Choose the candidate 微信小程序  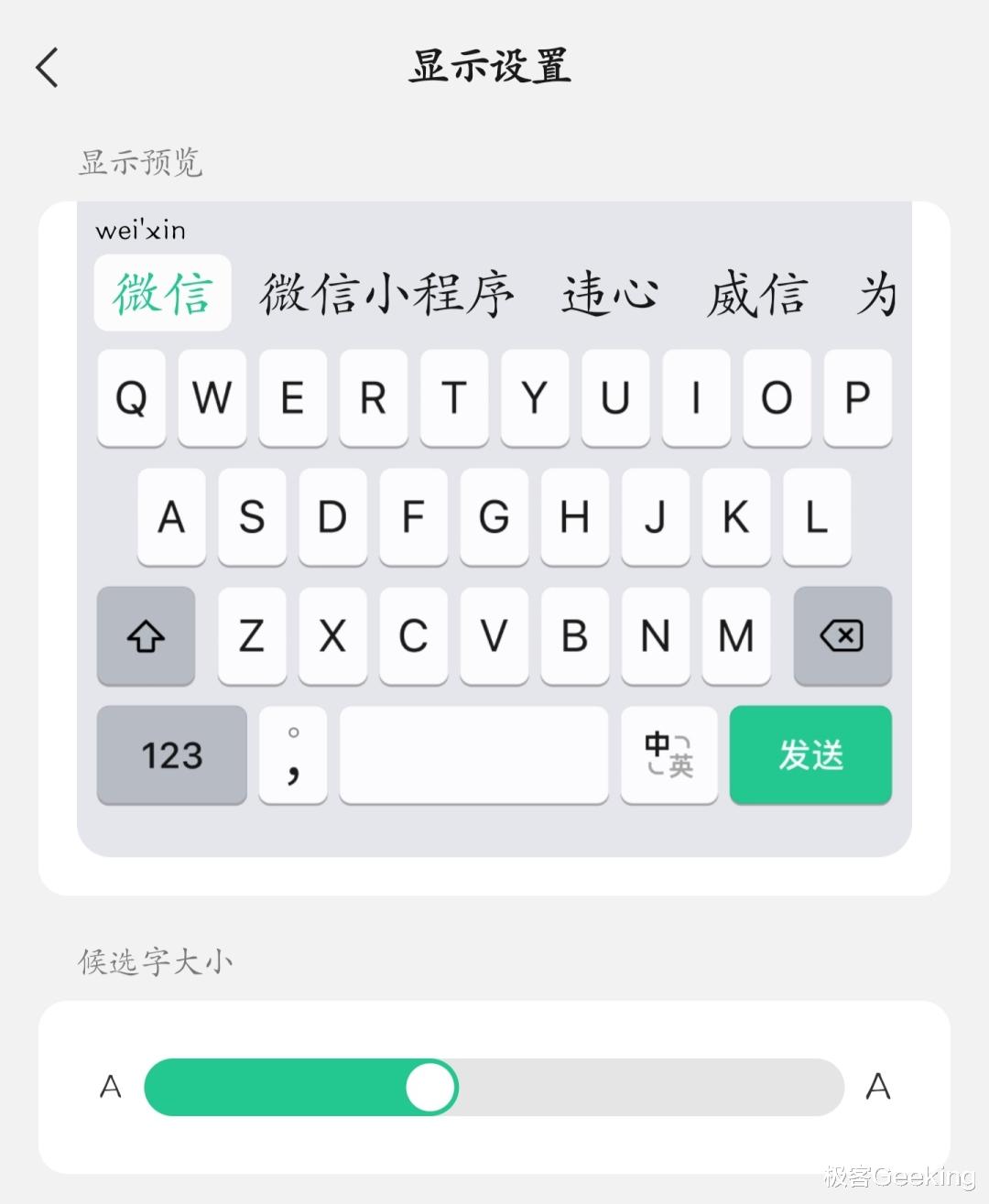point(387,295)
